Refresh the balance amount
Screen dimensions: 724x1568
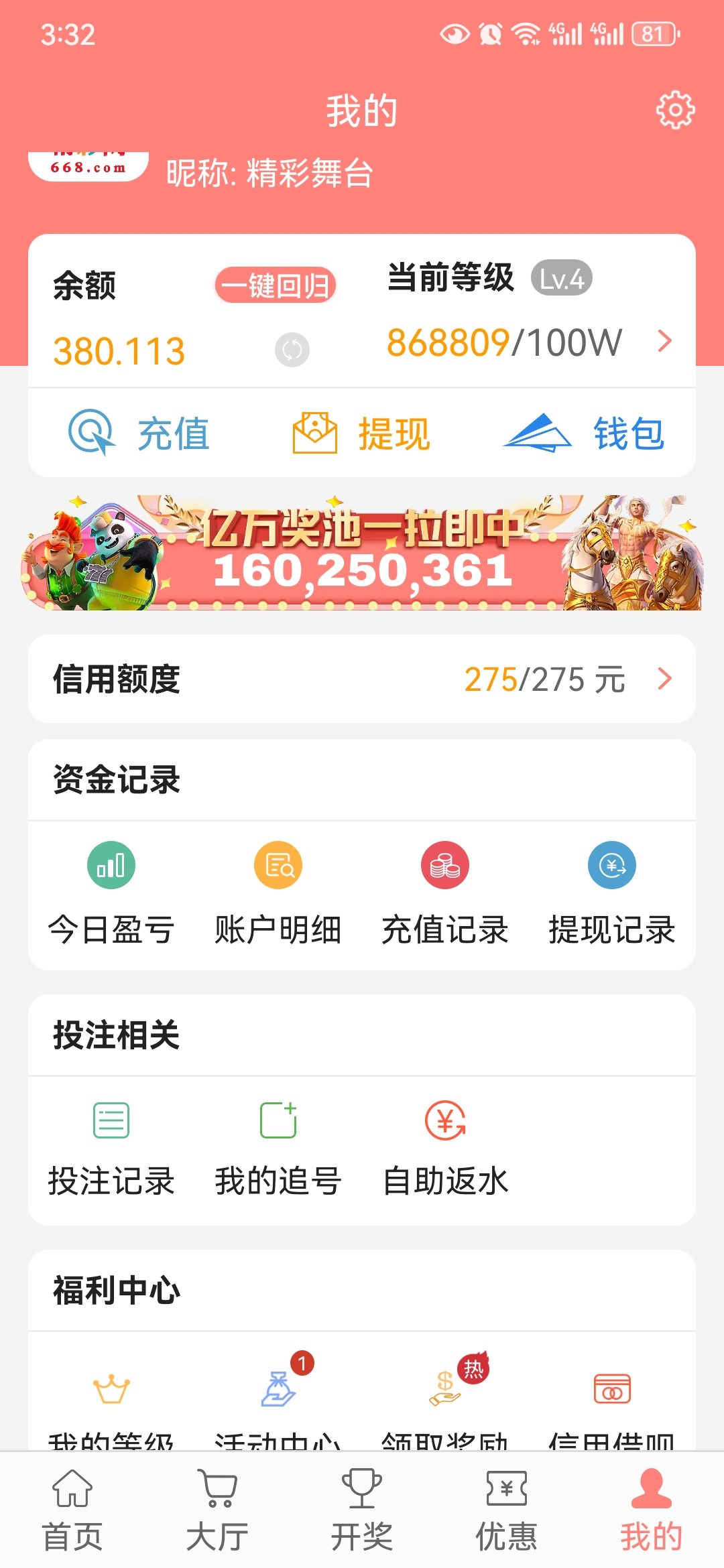(292, 350)
